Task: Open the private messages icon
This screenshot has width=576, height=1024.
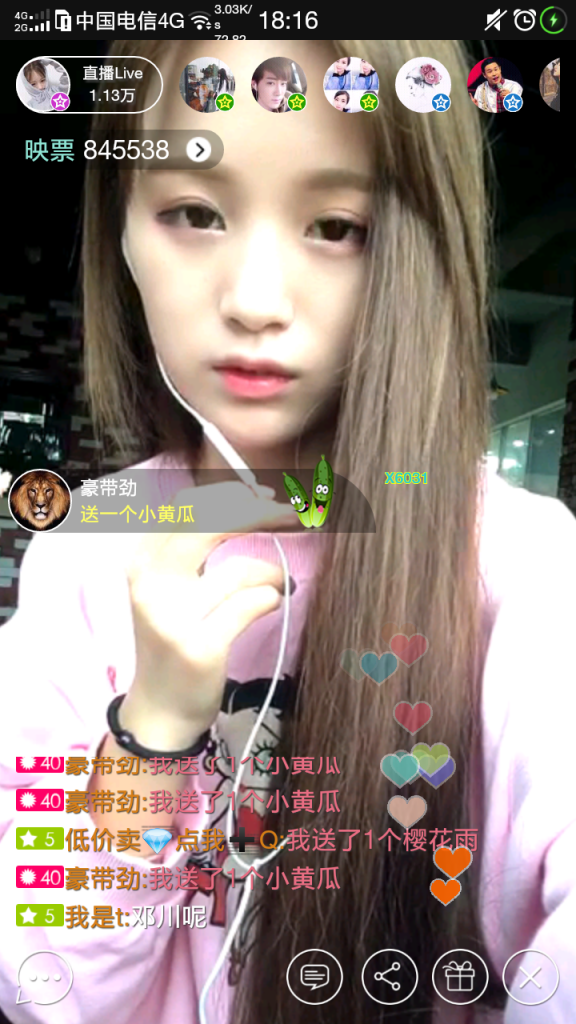Action: click(315, 977)
